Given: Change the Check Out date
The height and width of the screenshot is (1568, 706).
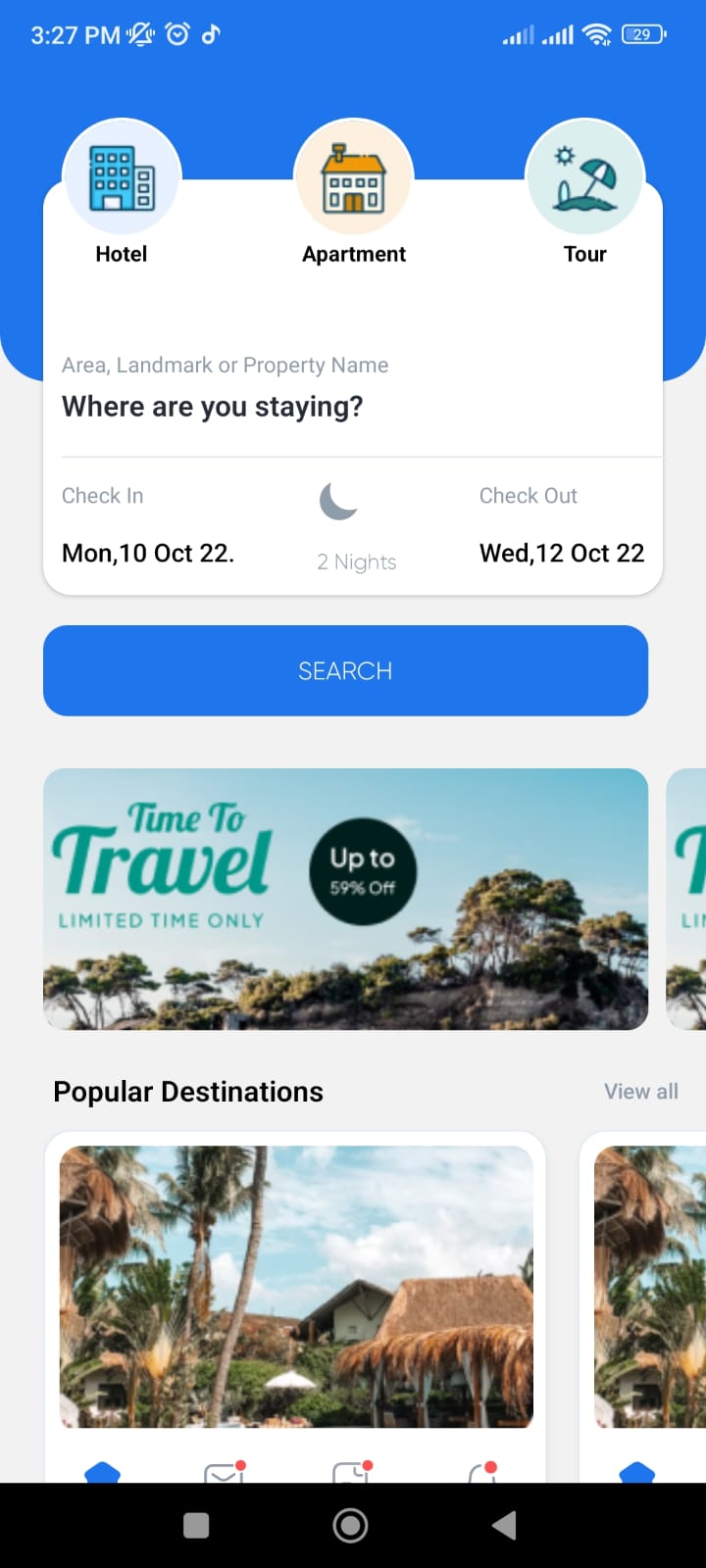Looking at the screenshot, I should click(562, 553).
